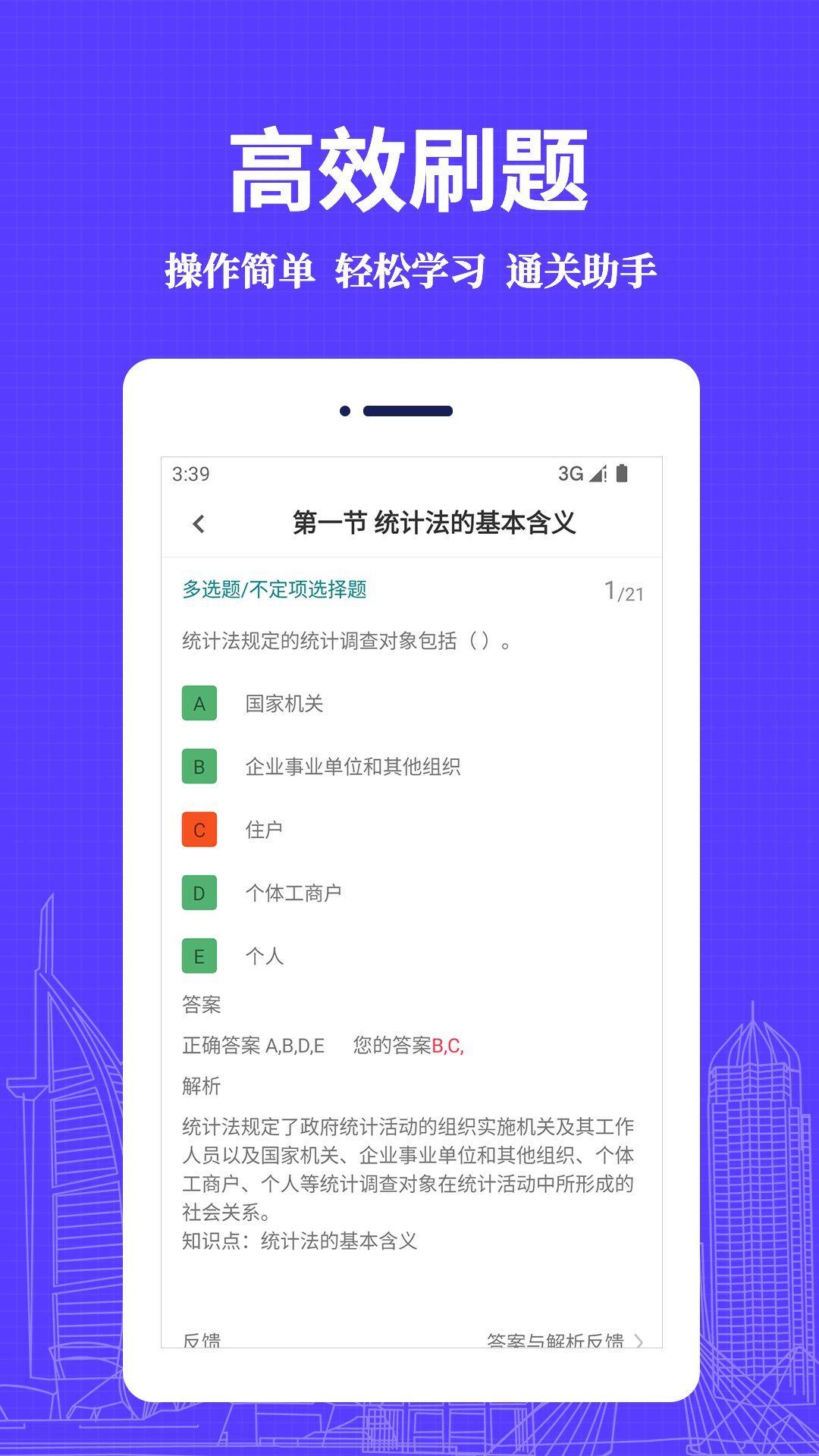Click the back arrow in the navigation bar
This screenshot has height=1456, width=819.
coord(199,523)
